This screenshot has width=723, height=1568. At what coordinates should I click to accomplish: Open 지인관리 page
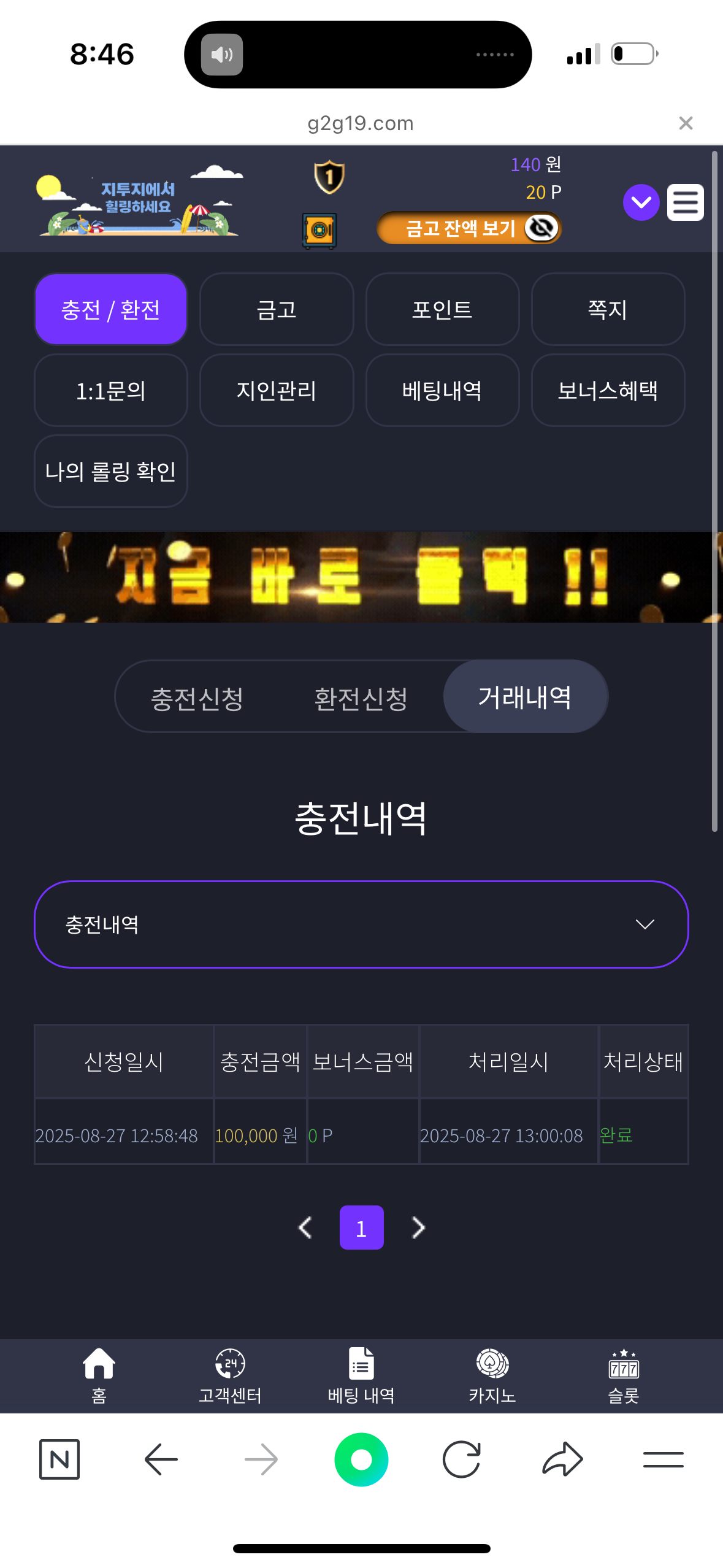pyautogui.click(x=277, y=390)
